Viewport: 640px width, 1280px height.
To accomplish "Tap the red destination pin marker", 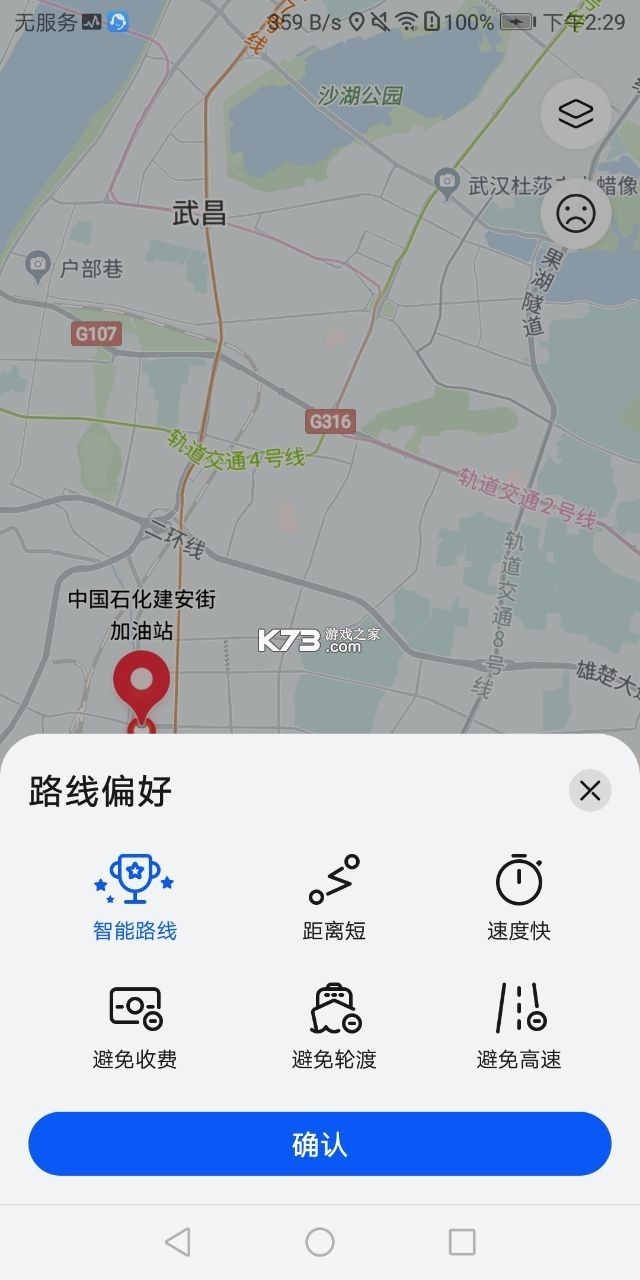I will point(143,687).
